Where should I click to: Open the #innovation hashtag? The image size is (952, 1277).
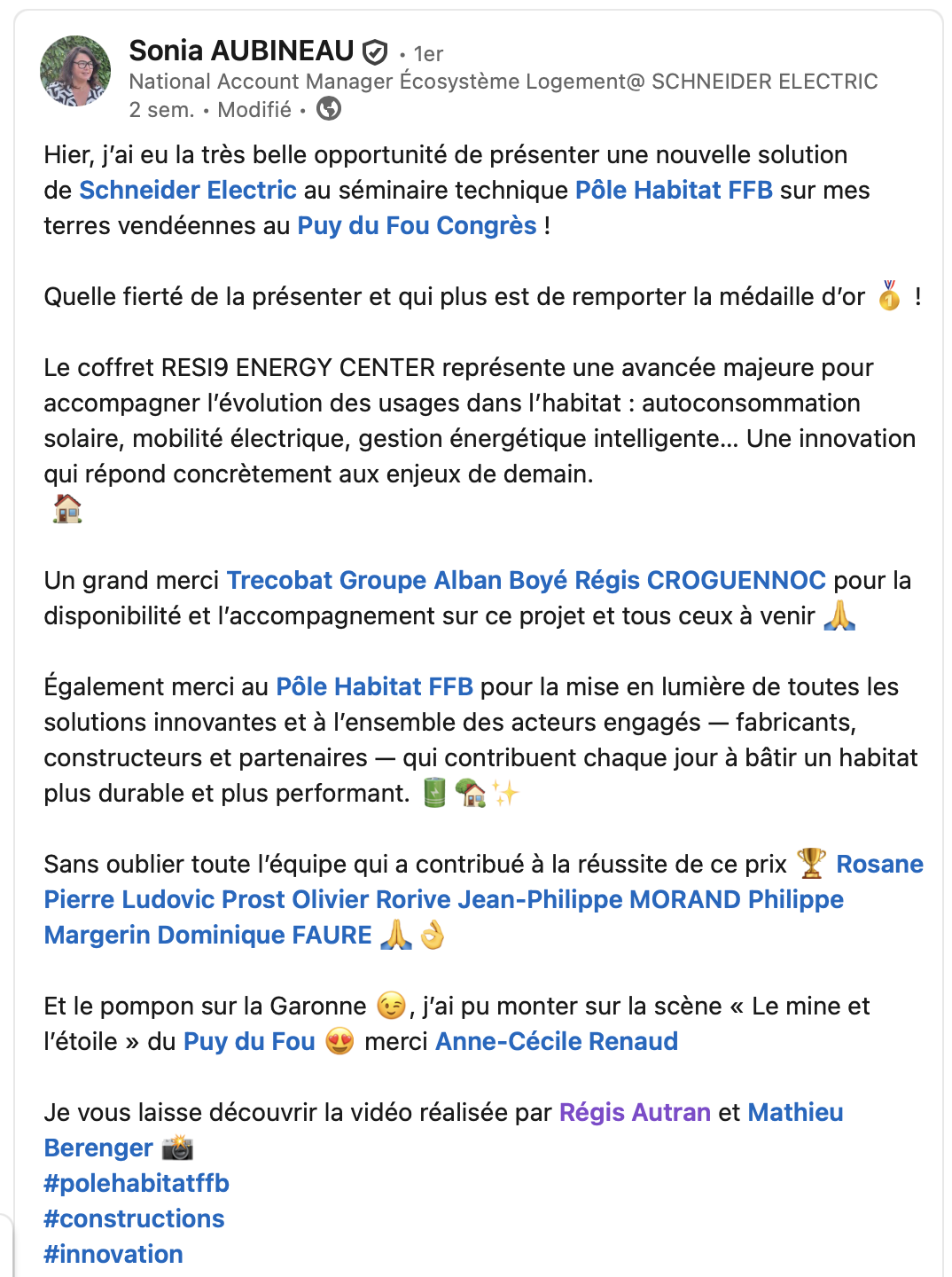[113, 1254]
